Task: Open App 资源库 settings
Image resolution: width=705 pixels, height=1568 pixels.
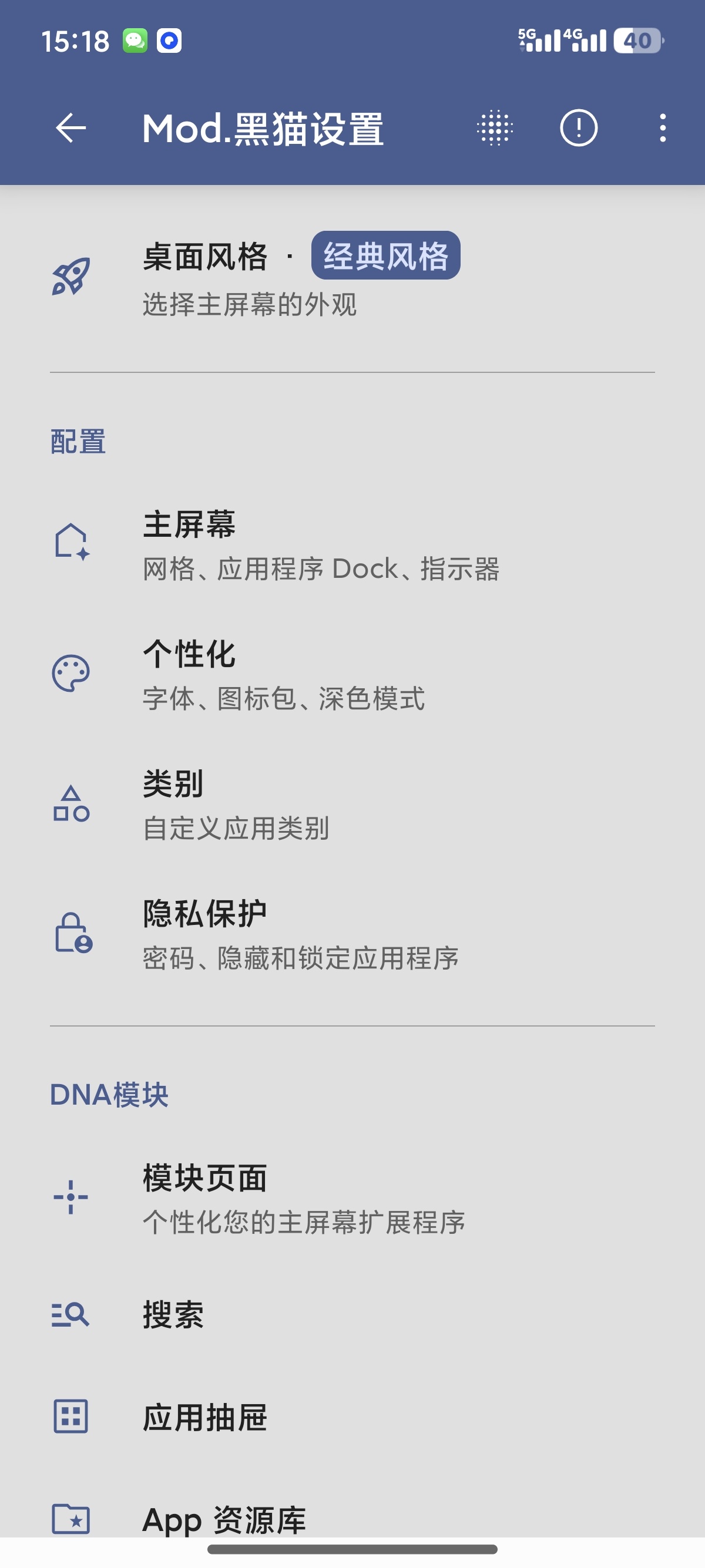Action: coord(352,1519)
